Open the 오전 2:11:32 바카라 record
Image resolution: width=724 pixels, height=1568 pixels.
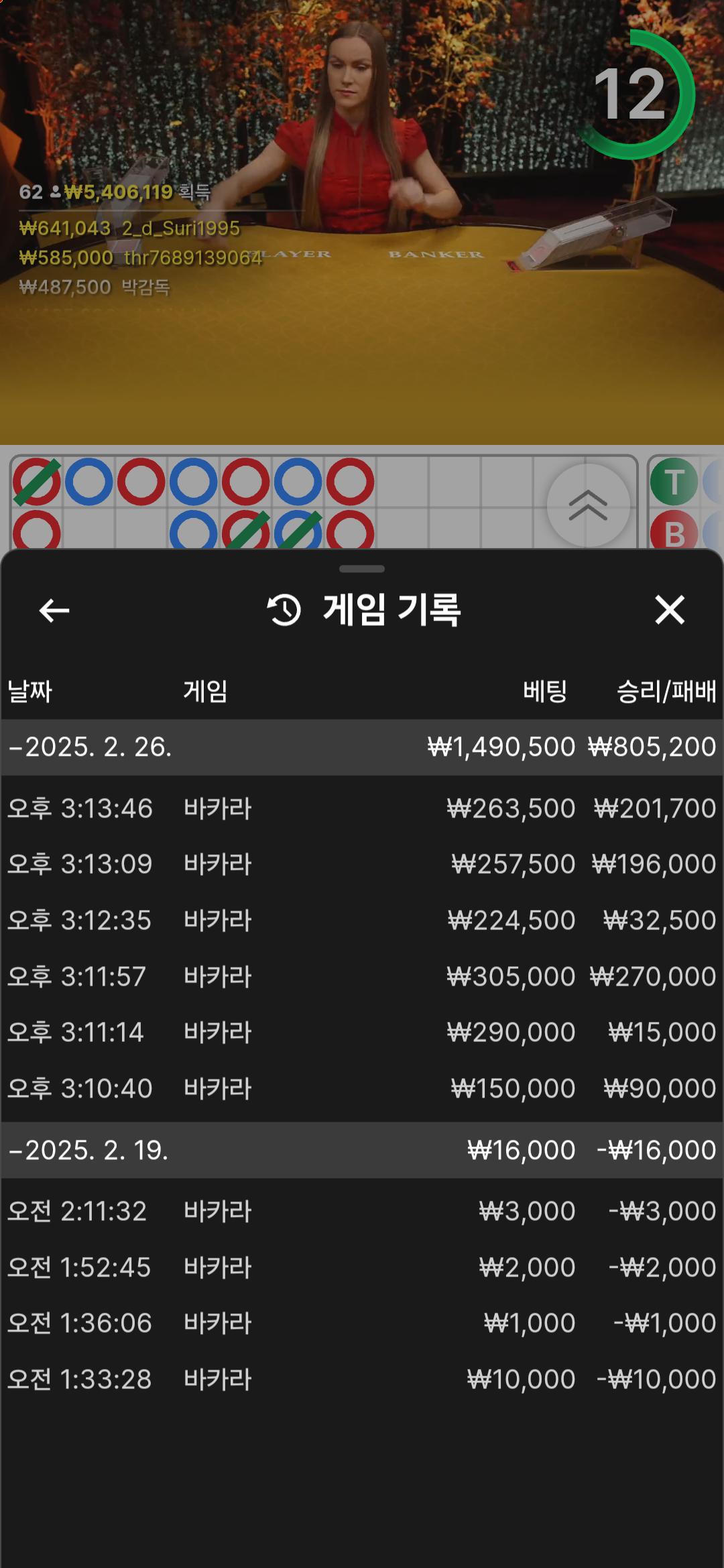pos(362,1212)
